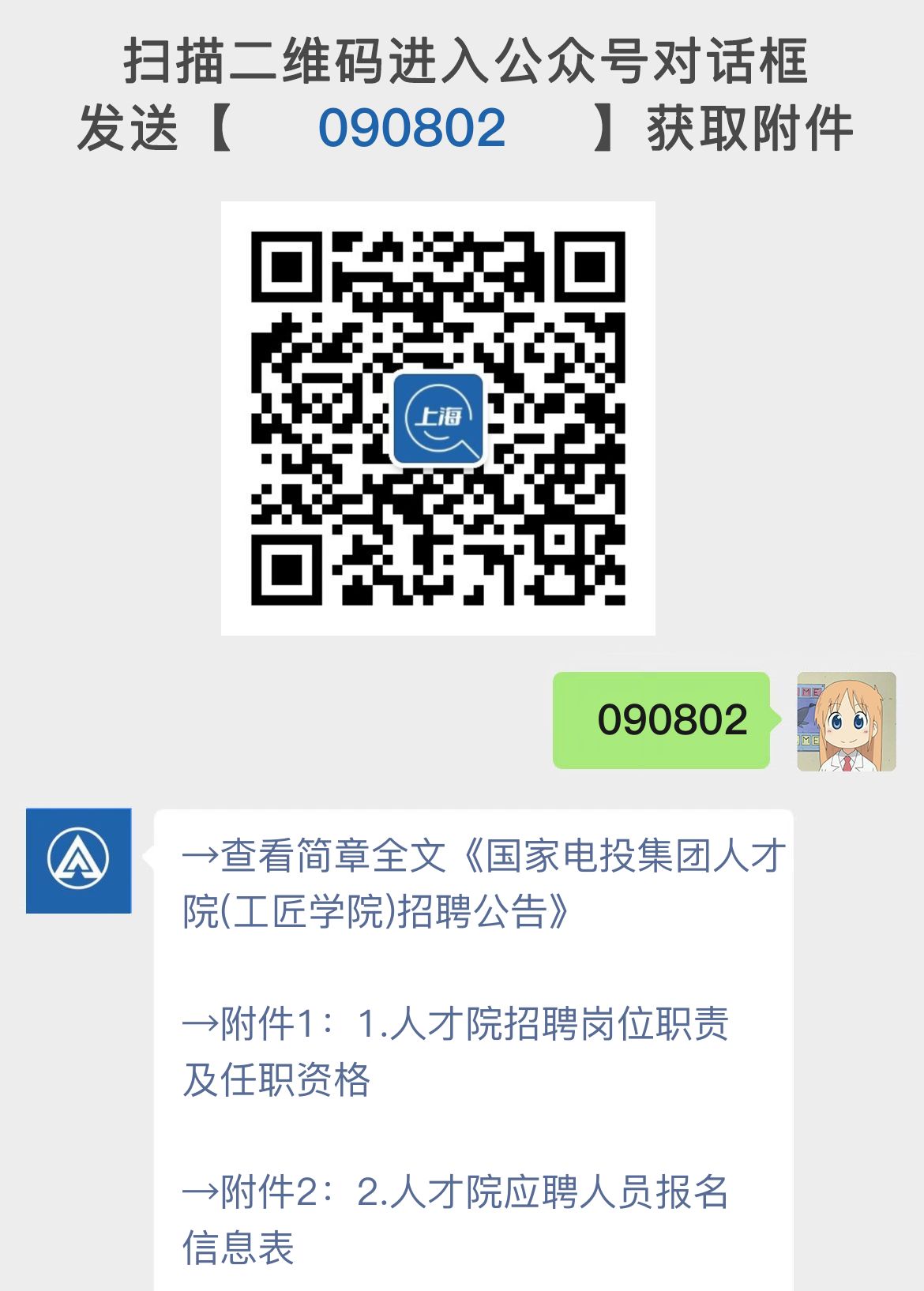Image resolution: width=924 pixels, height=1291 pixels.
Task: Click the 上海 logo inside the QR code
Action: pyautogui.click(x=439, y=418)
